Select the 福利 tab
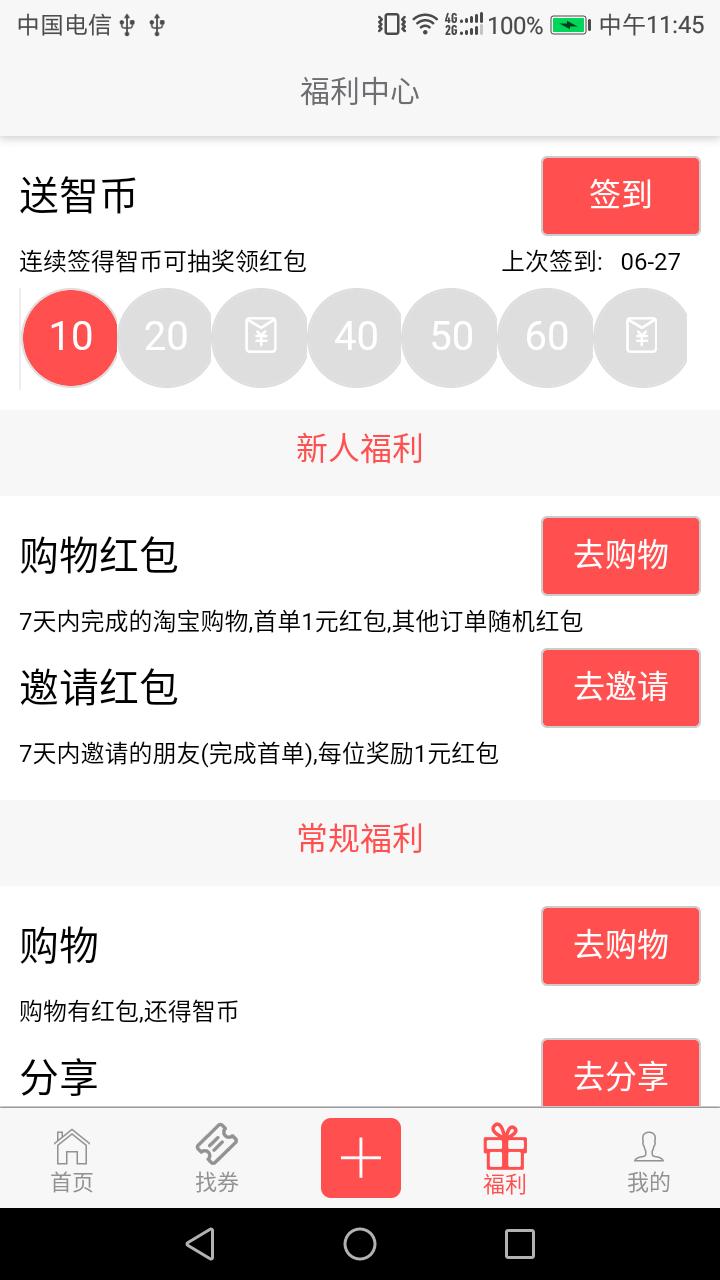720x1280 pixels. point(505,1160)
